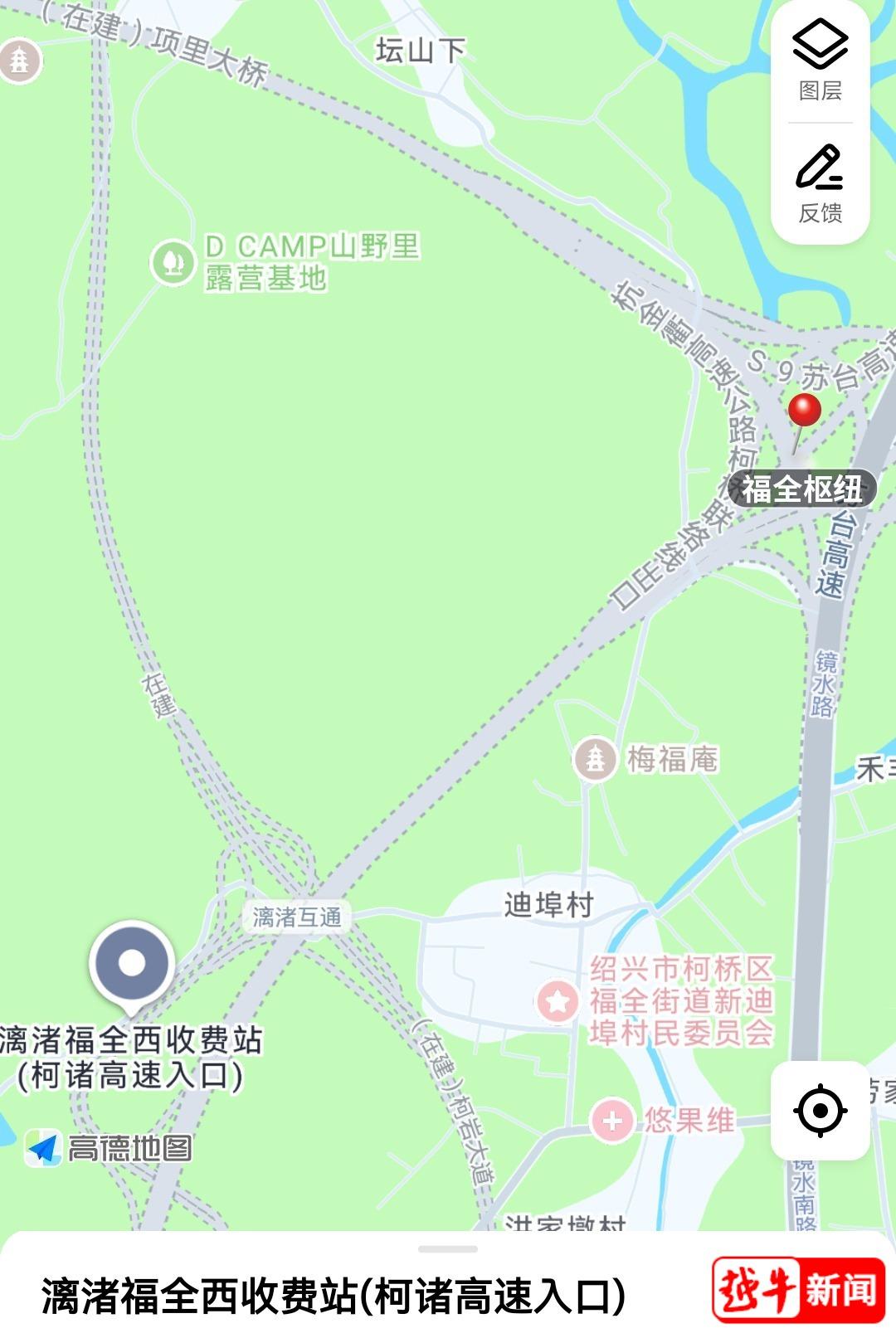The image size is (896, 1333).
Task: View the 新迪埠村民委员会 star marker
Action: tap(558, 1001)
